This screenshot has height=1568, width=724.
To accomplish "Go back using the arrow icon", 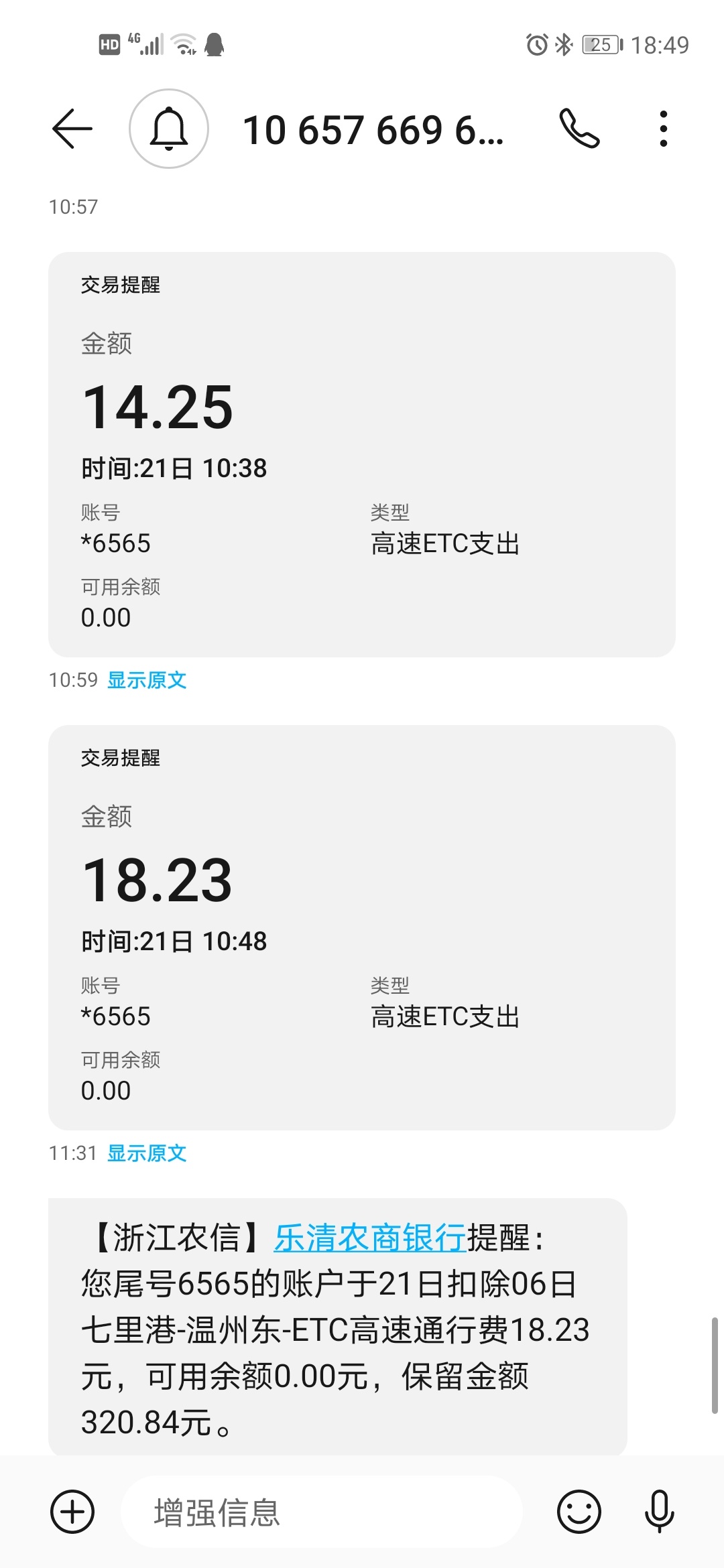I will coord(72,128).
